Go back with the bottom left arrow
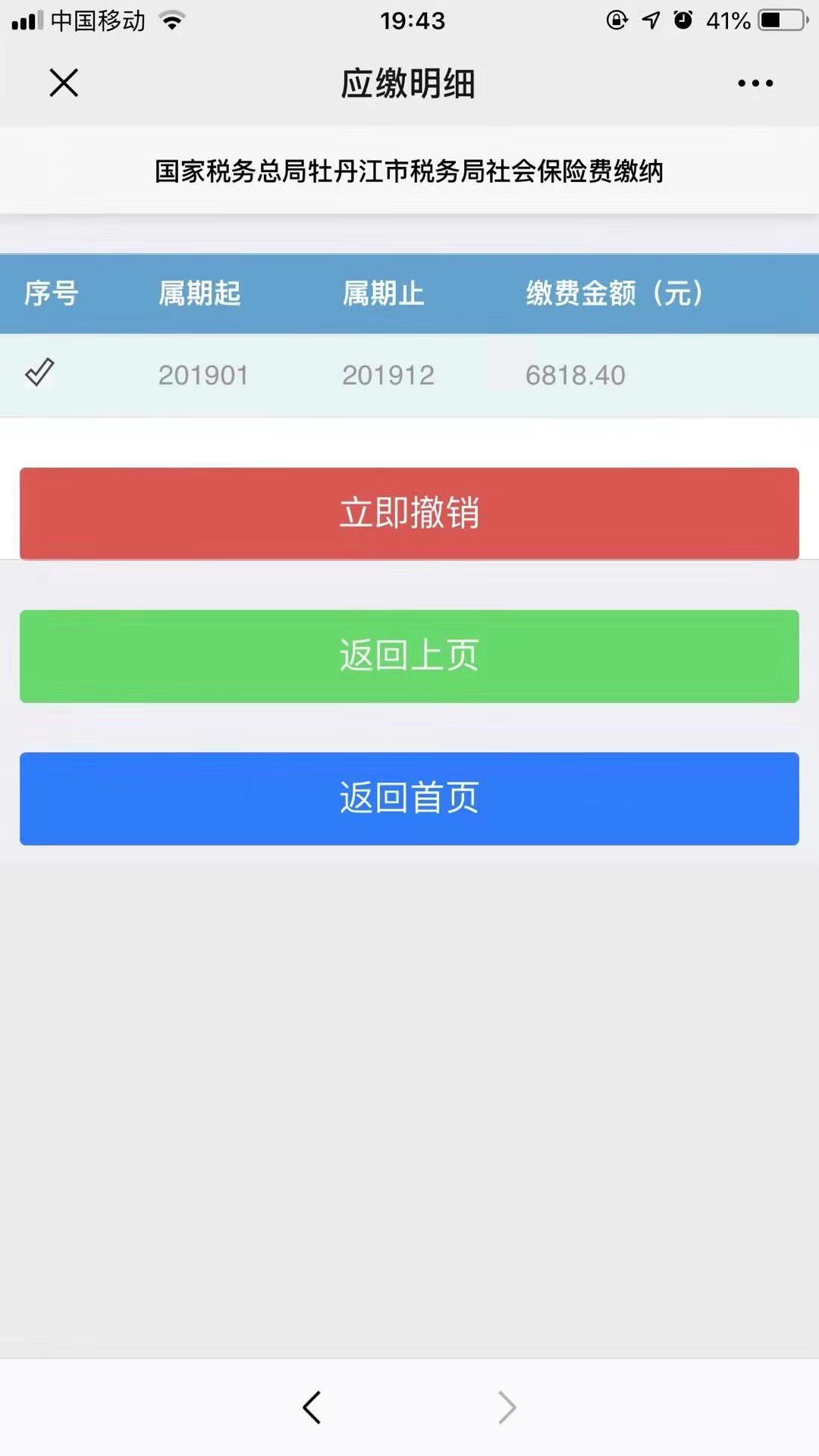819x1456 pixels. tap(312, 1407)
